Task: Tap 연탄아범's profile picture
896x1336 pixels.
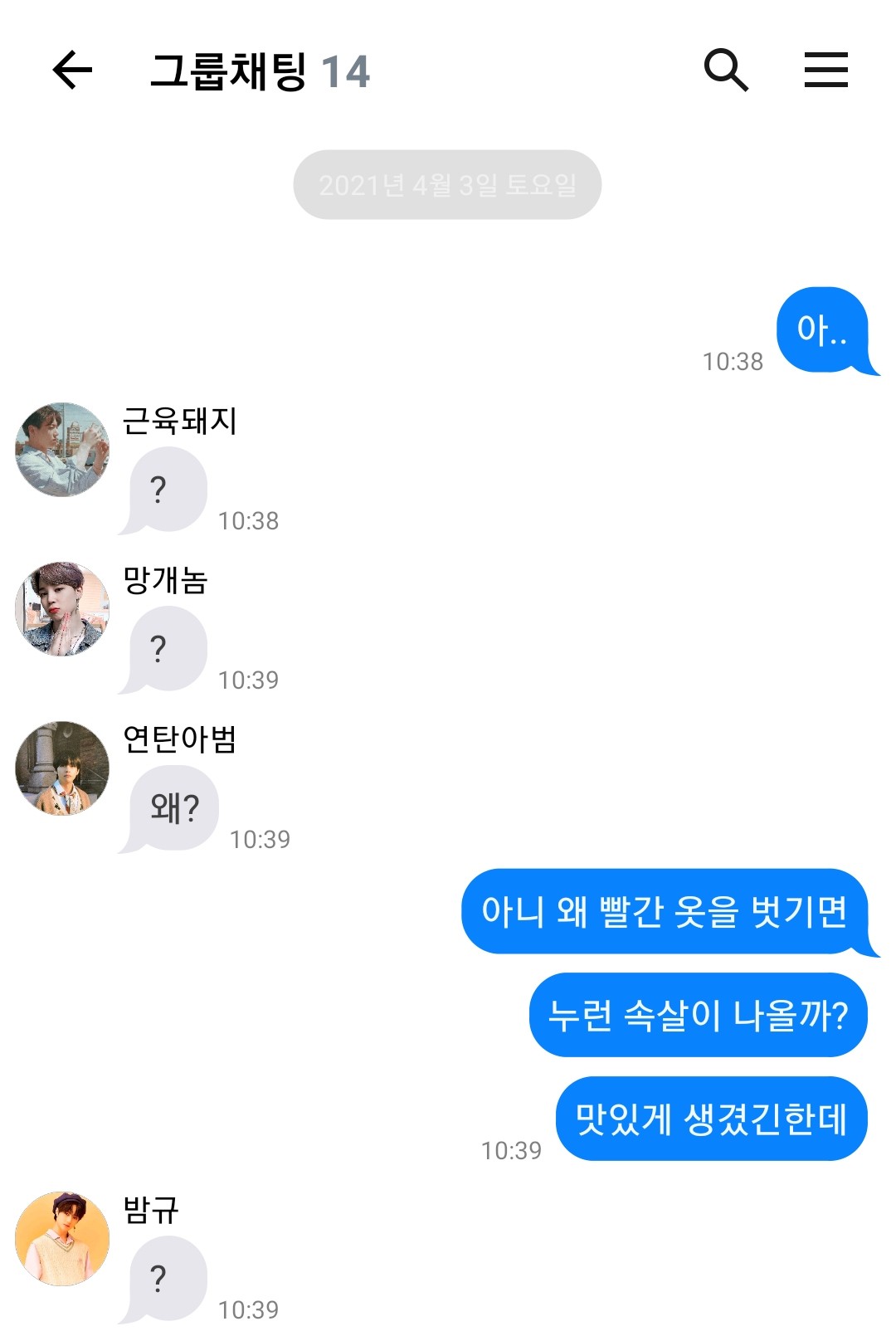Action: click(62, 768)
